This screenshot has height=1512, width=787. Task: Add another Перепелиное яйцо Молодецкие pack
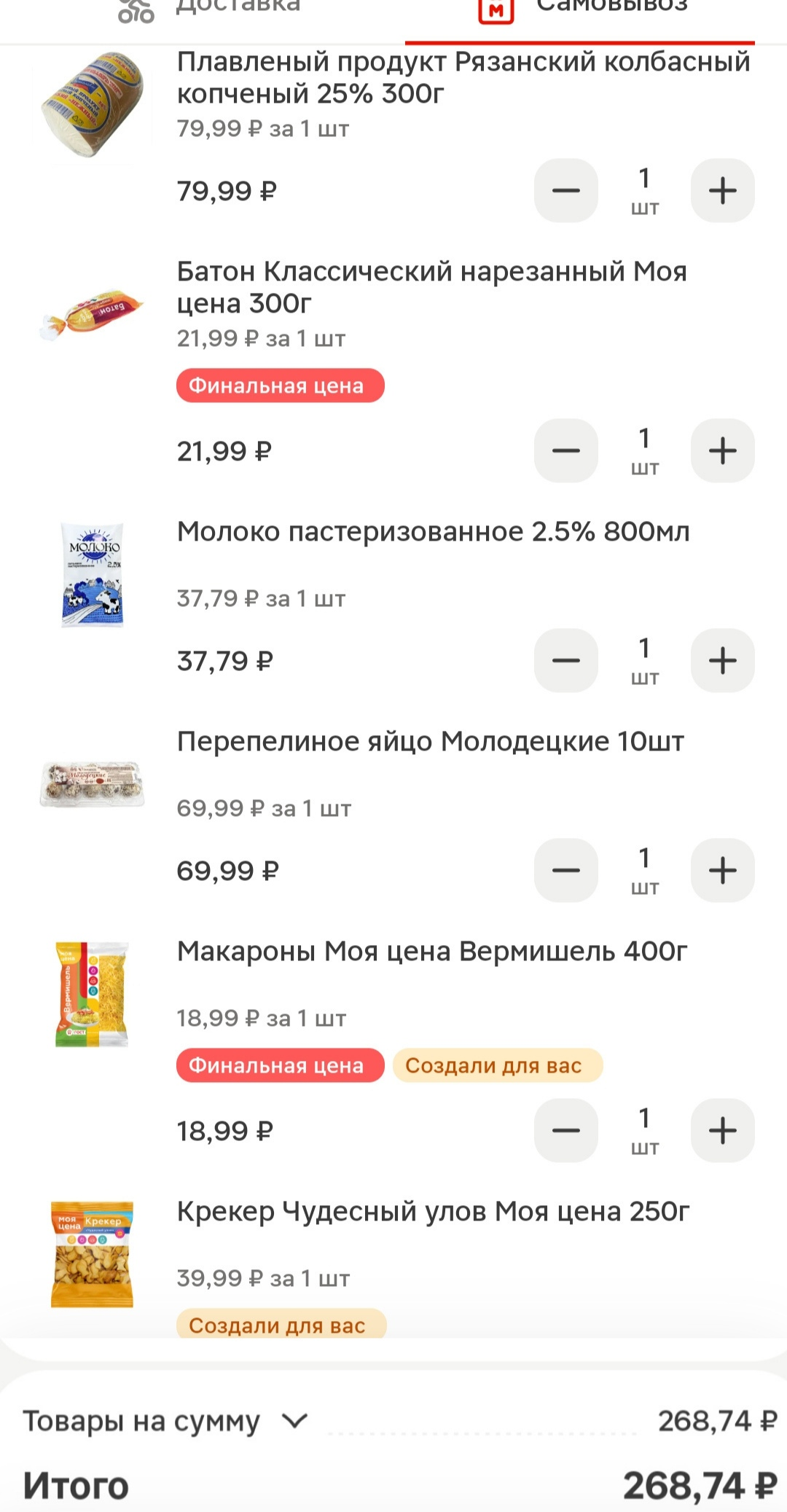pos(722,871)
